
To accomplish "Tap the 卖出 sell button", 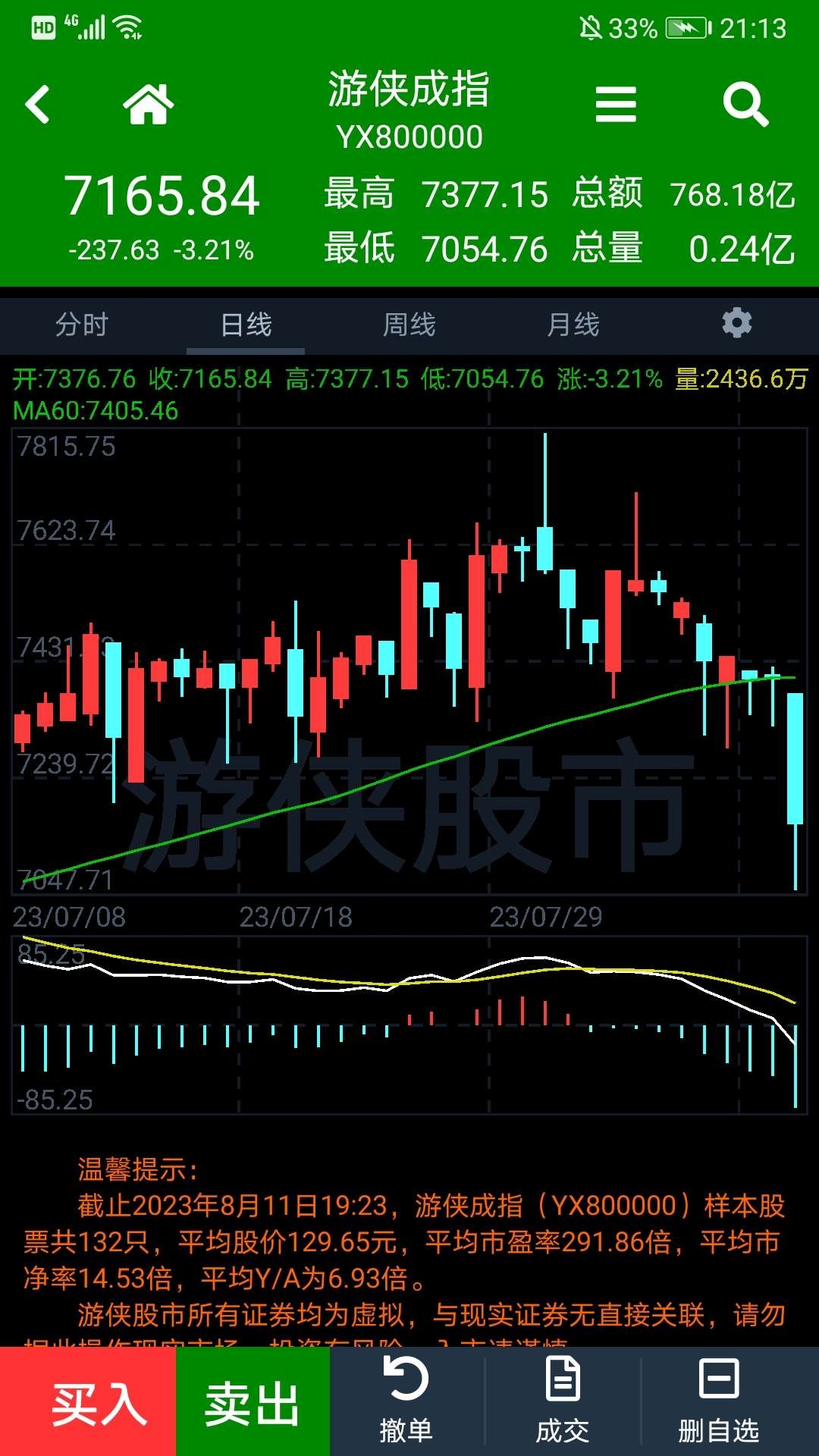I will pos(253,1401).
